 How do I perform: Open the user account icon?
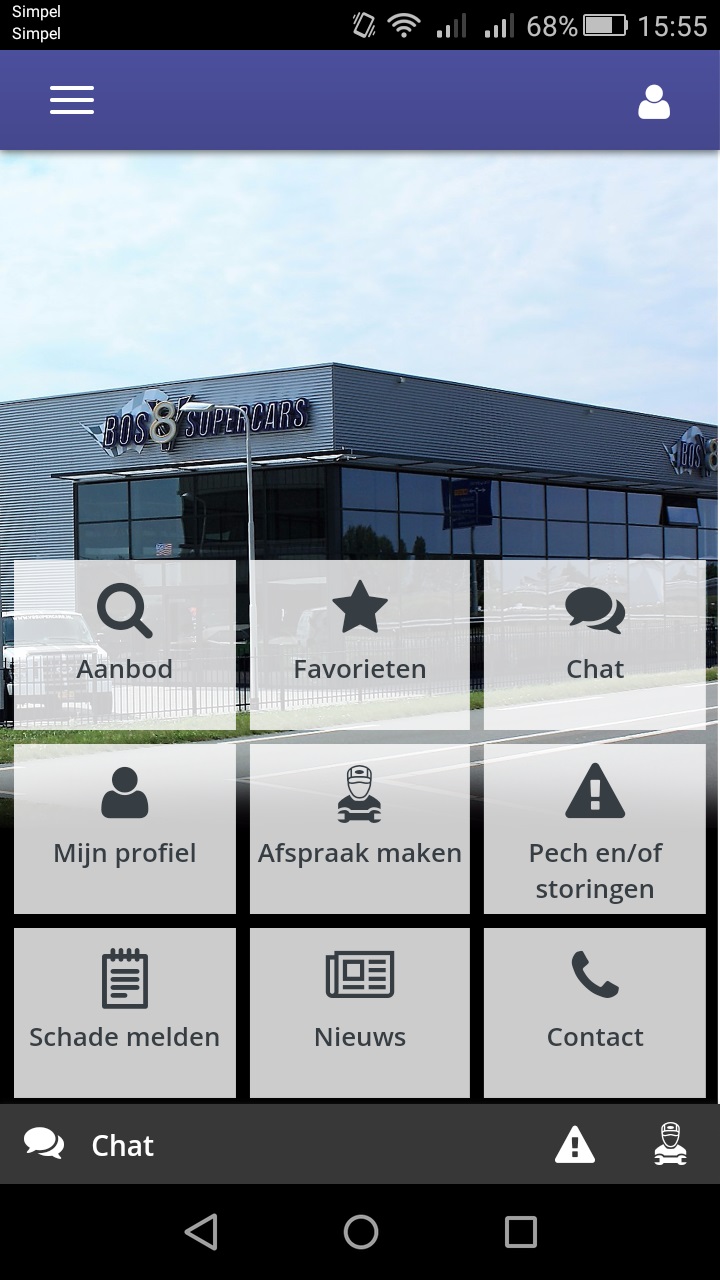654,102
